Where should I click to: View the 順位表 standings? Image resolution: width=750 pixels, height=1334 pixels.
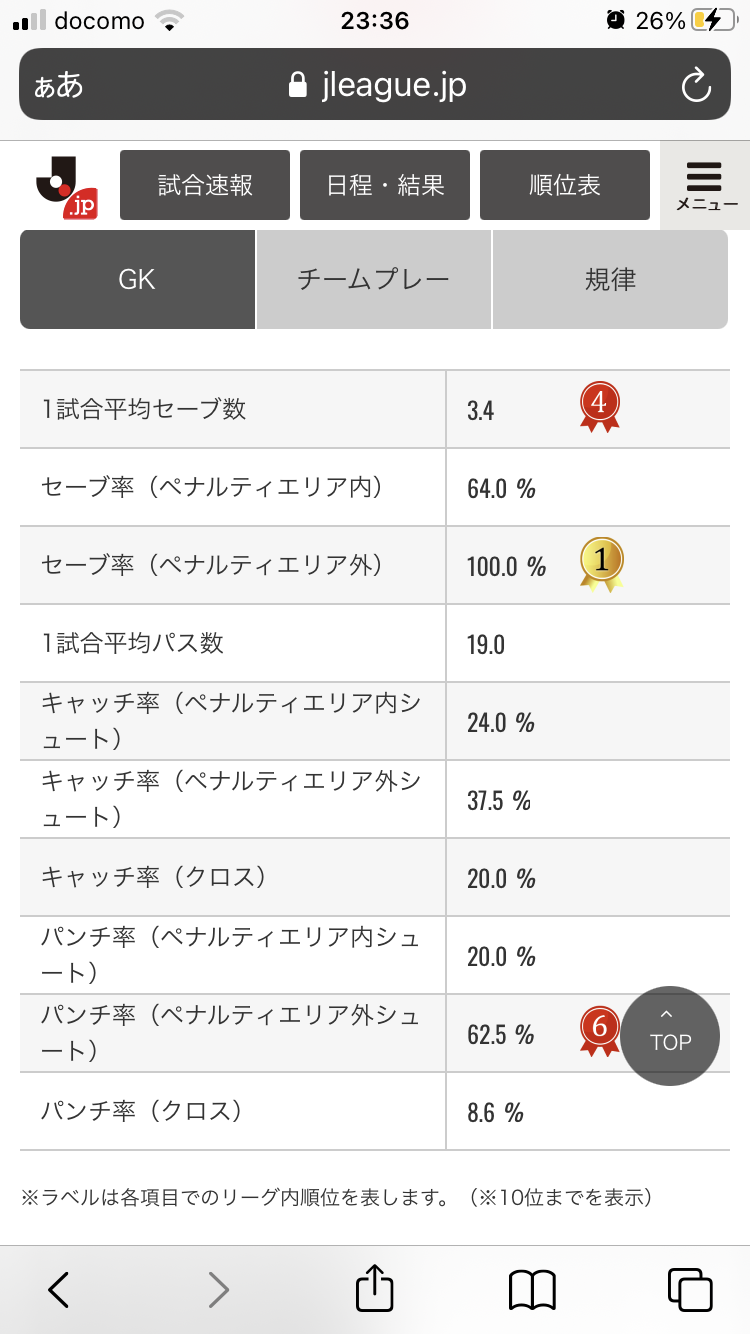(565, 185)
